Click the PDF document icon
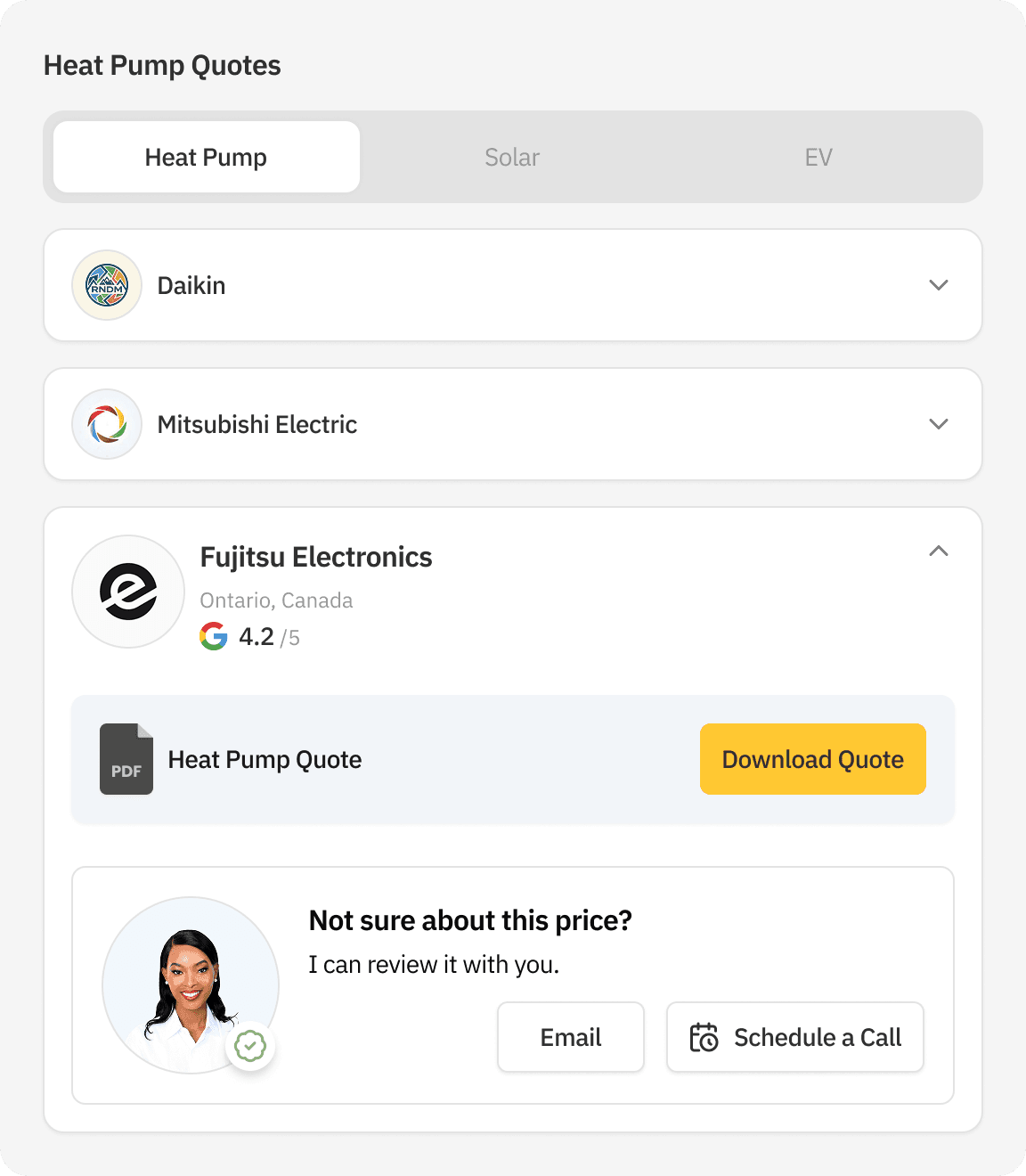1026x1176 pixels. pyautogui.click(x=126, y=759)
